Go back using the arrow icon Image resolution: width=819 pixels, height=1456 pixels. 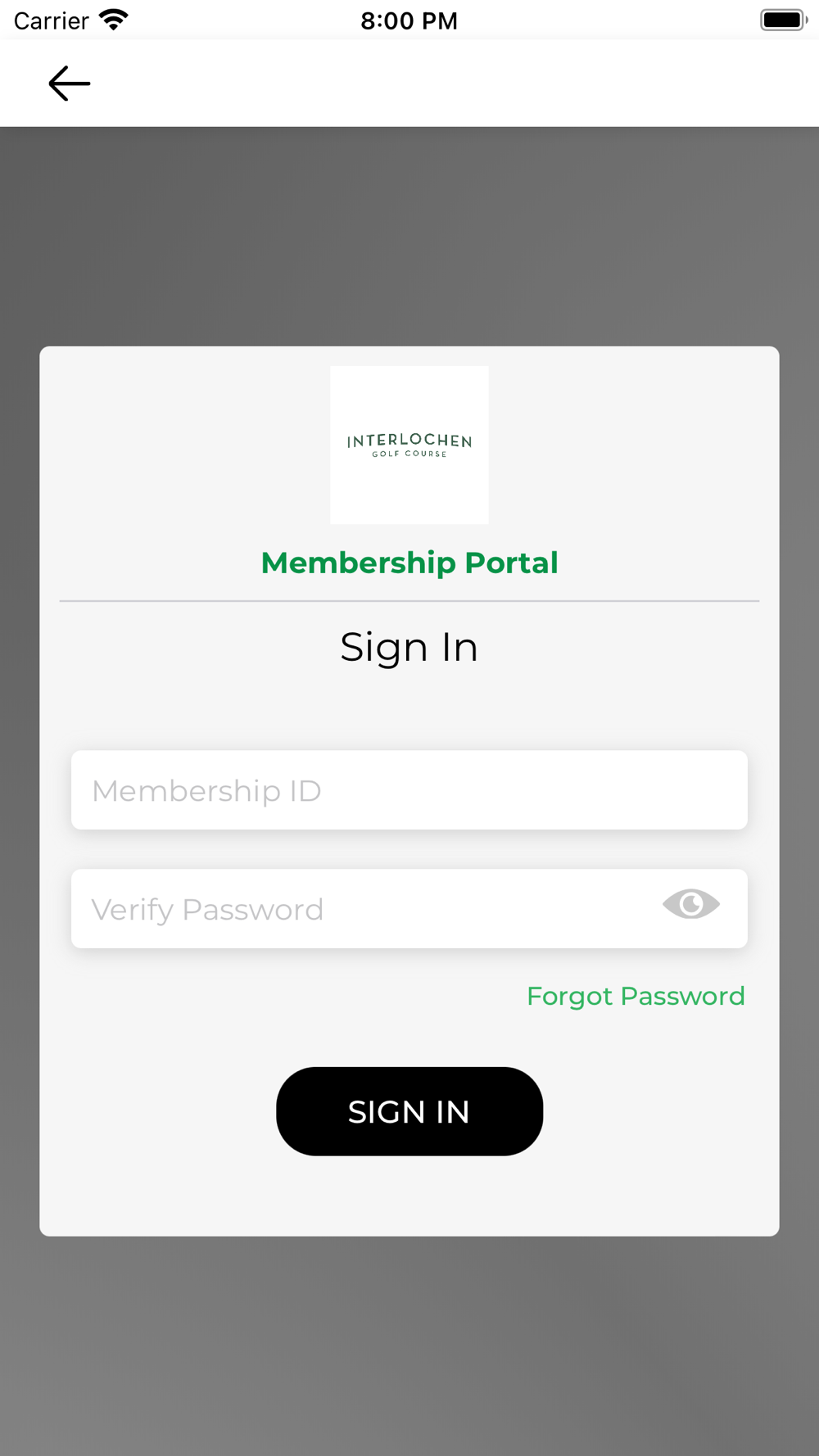69,84
